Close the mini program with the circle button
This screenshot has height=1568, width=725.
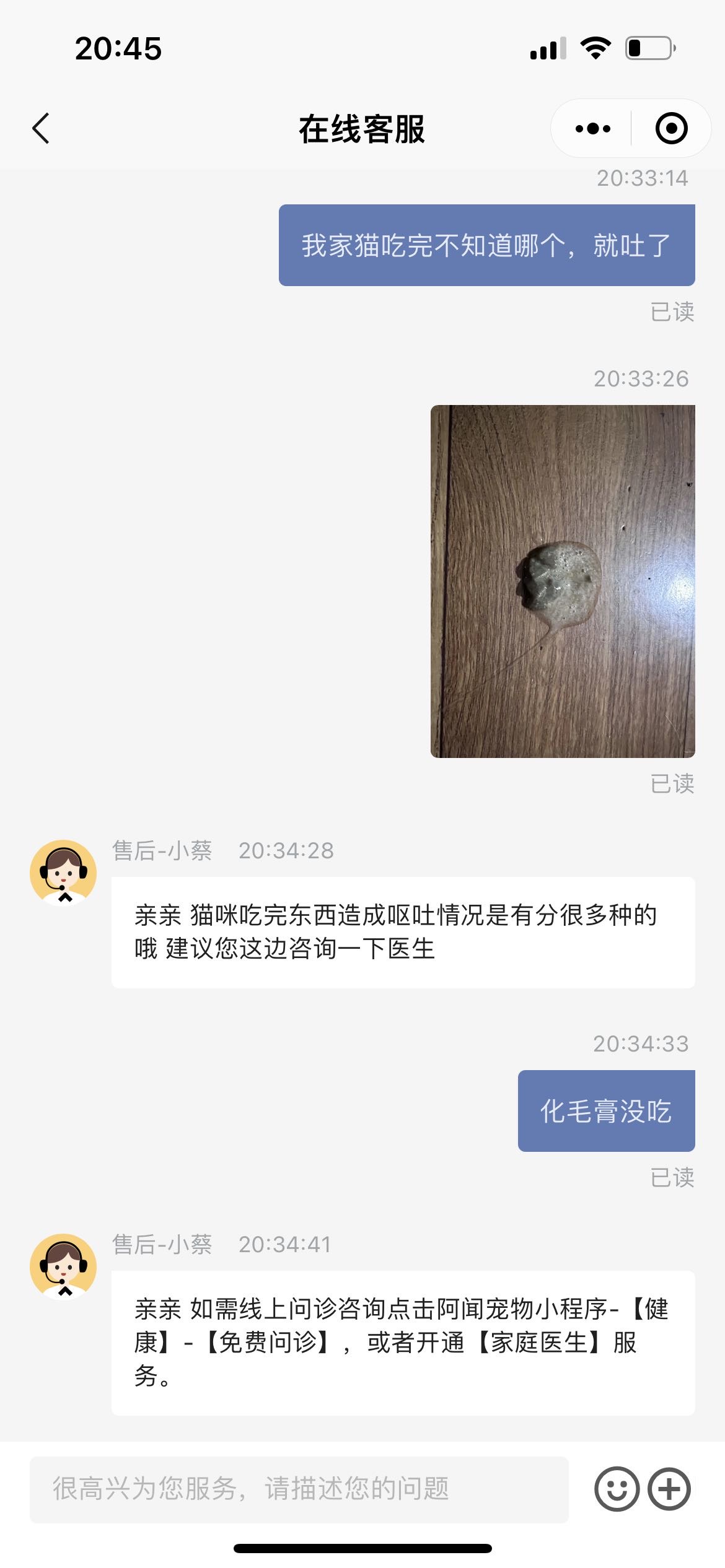coord(671,129)
